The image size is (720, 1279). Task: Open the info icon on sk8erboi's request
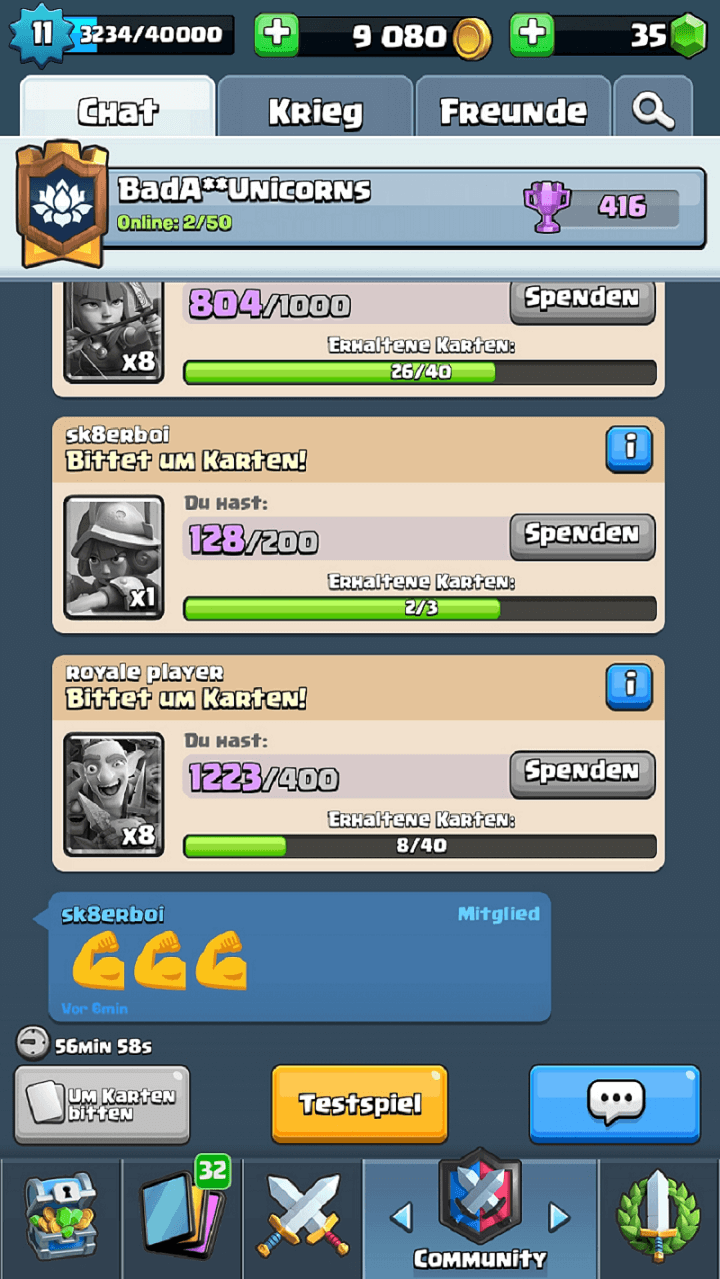point(629,449)
